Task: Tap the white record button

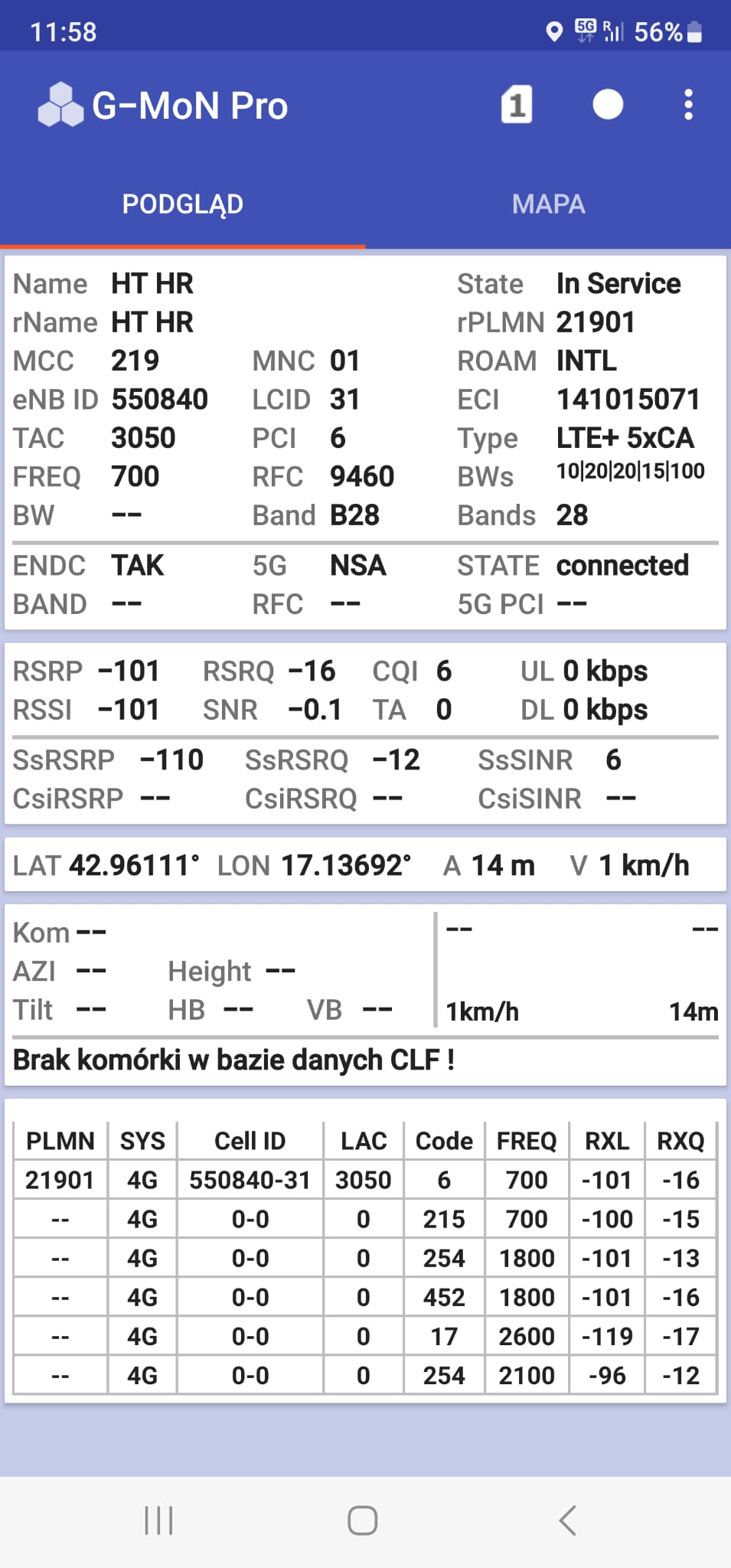Action: point(608,105)
